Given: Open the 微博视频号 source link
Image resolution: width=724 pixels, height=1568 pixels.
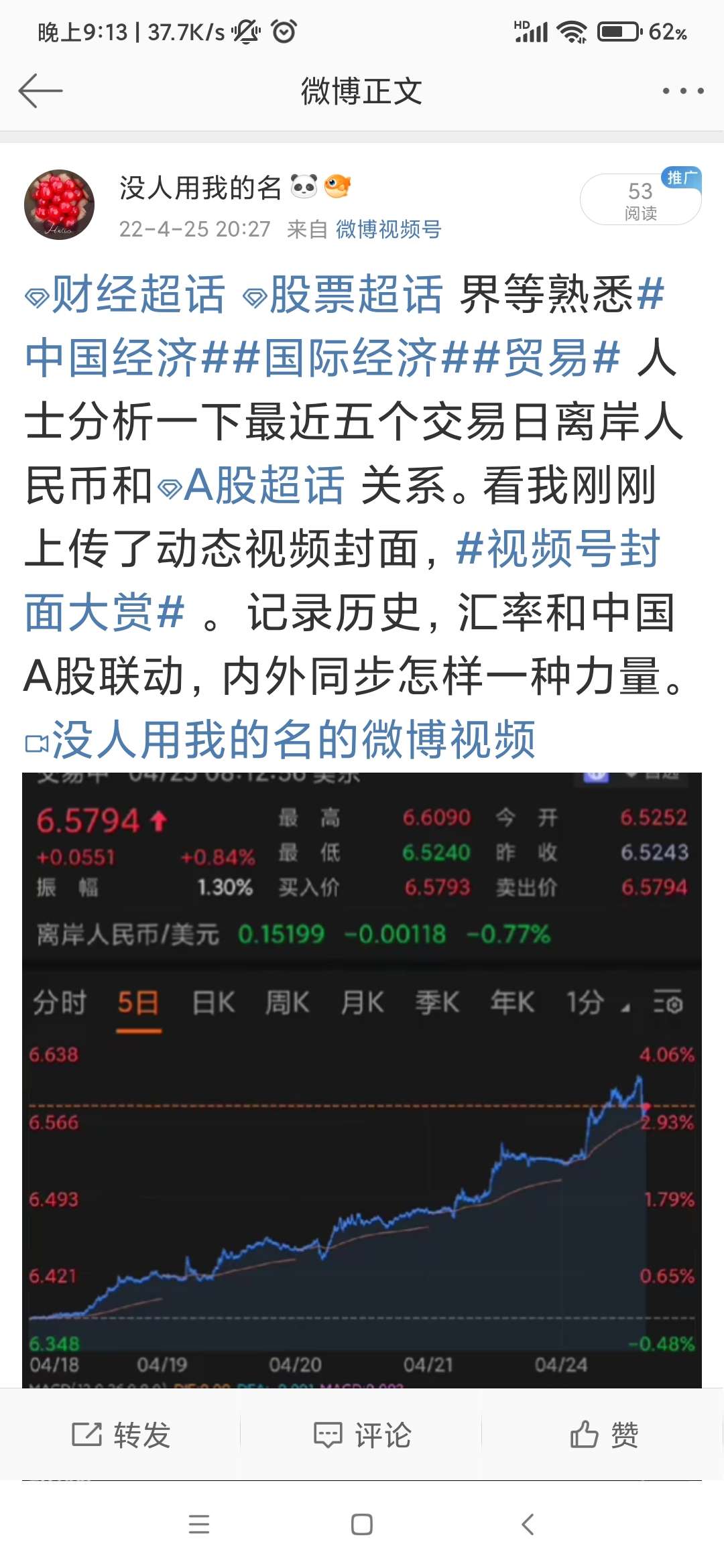Looking at the screenshot, I should [x=388, y=229].
